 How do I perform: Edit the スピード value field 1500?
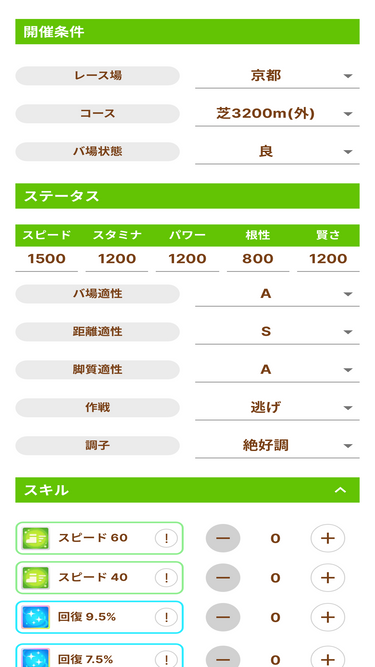(46, 259)
